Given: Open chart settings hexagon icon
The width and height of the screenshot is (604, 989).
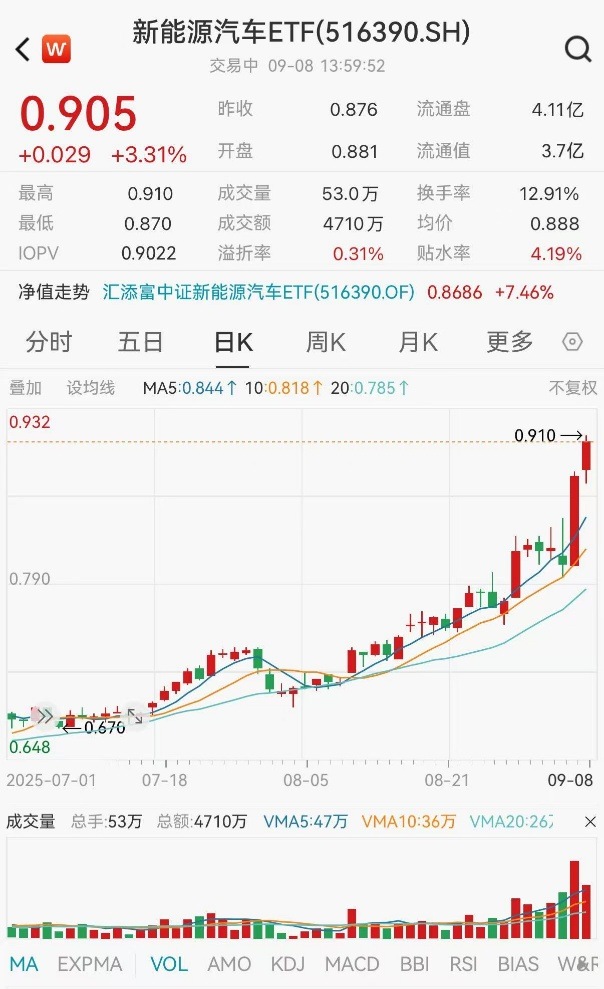Looking at the screenshot, I should [573, 342].
